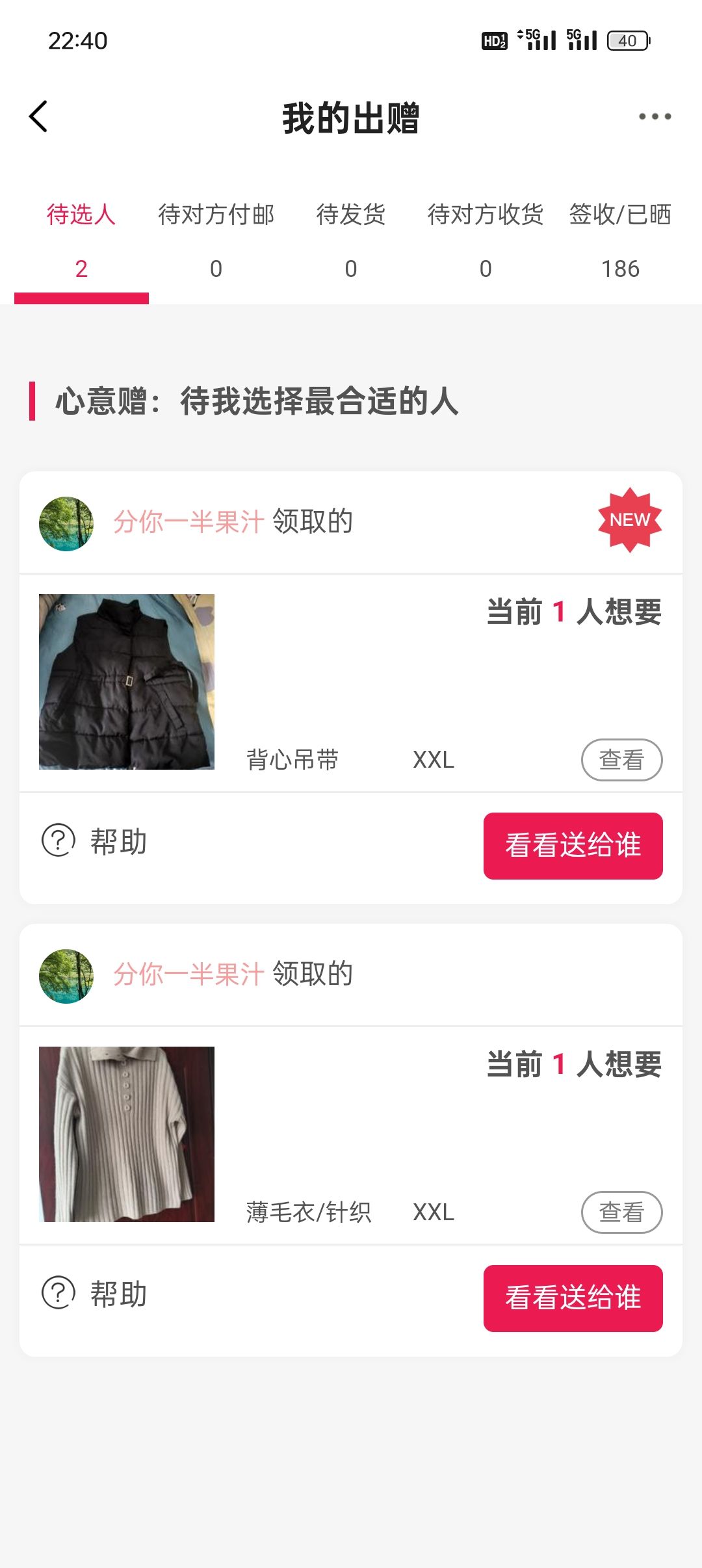
Task: Tap 查看 for the 薄毛衣/针织 item
Action: click(621, 1212)
